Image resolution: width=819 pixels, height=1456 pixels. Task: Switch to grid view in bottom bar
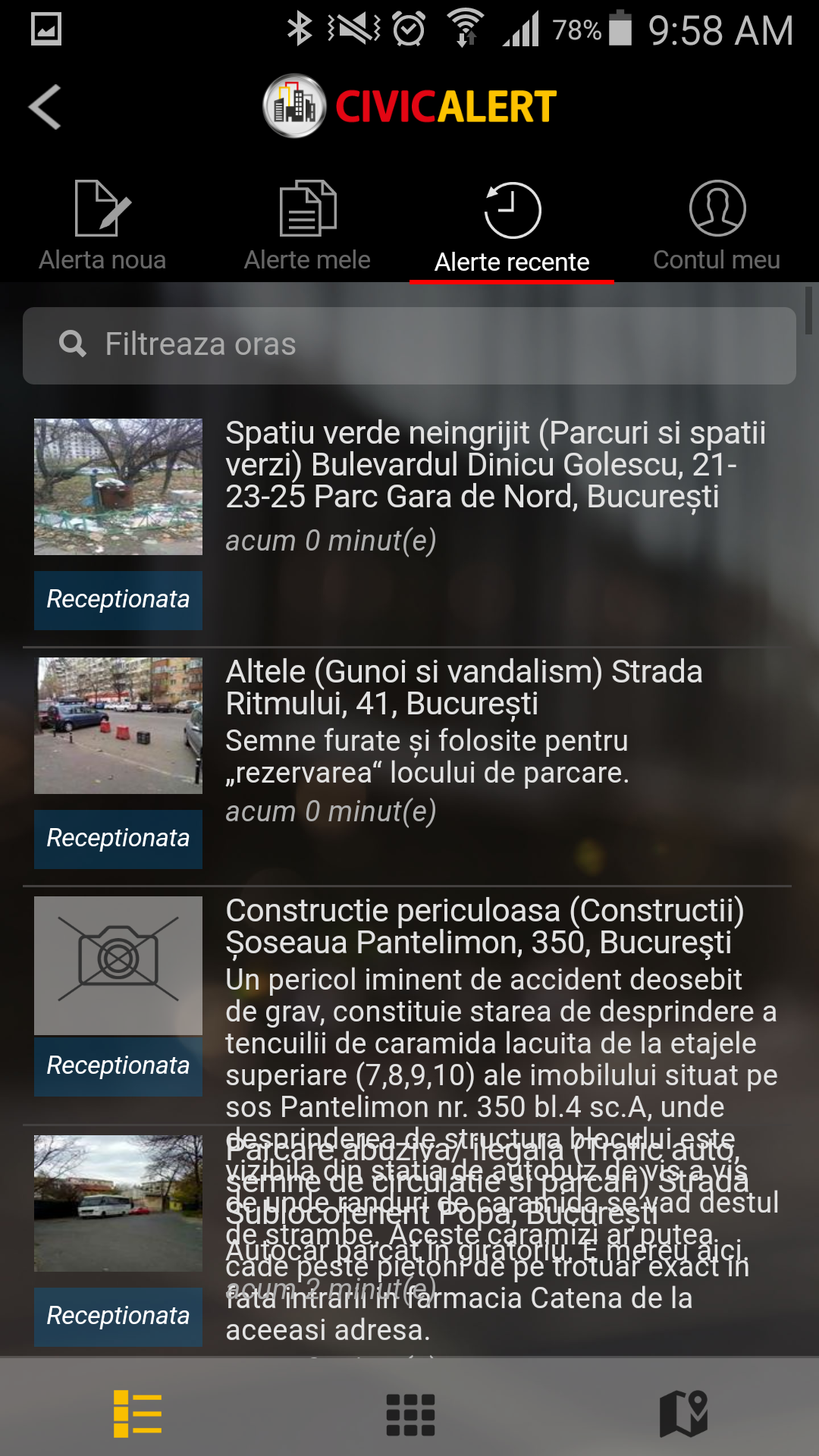click(x=410, y=1414)
